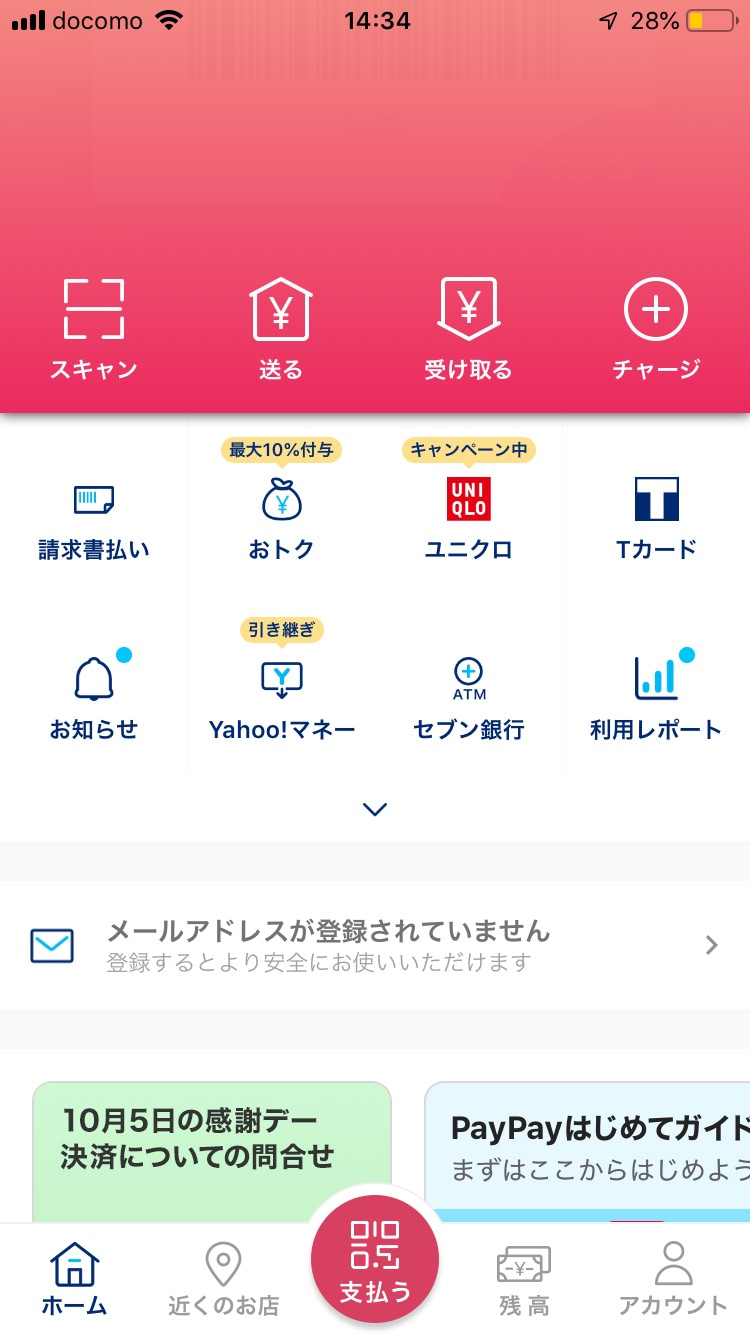Viewport: 750px width, 1334px height.
Task: Open the おトク deals section
Action: point(281,505)
